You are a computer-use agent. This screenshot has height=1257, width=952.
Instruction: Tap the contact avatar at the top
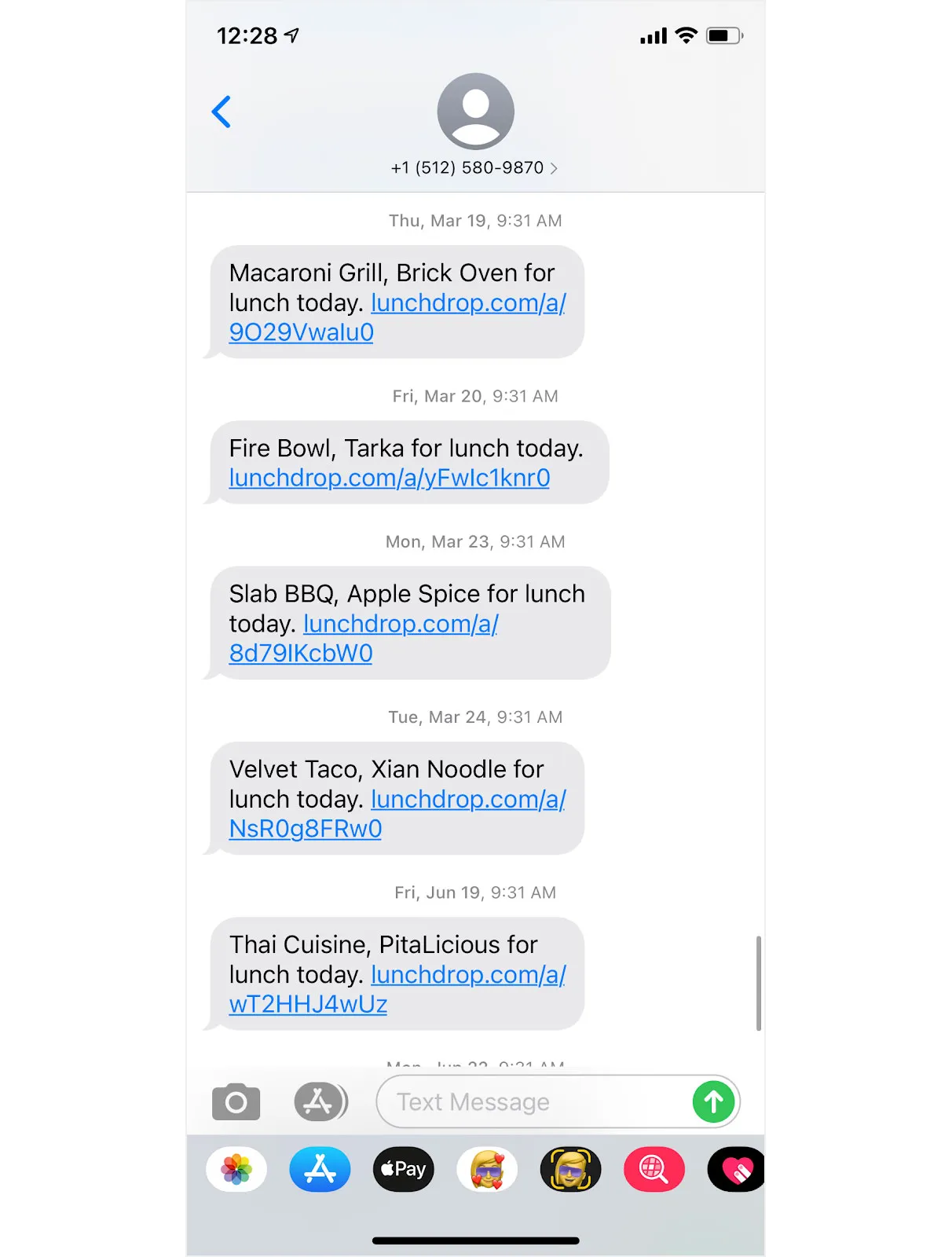tap(475, 110)
